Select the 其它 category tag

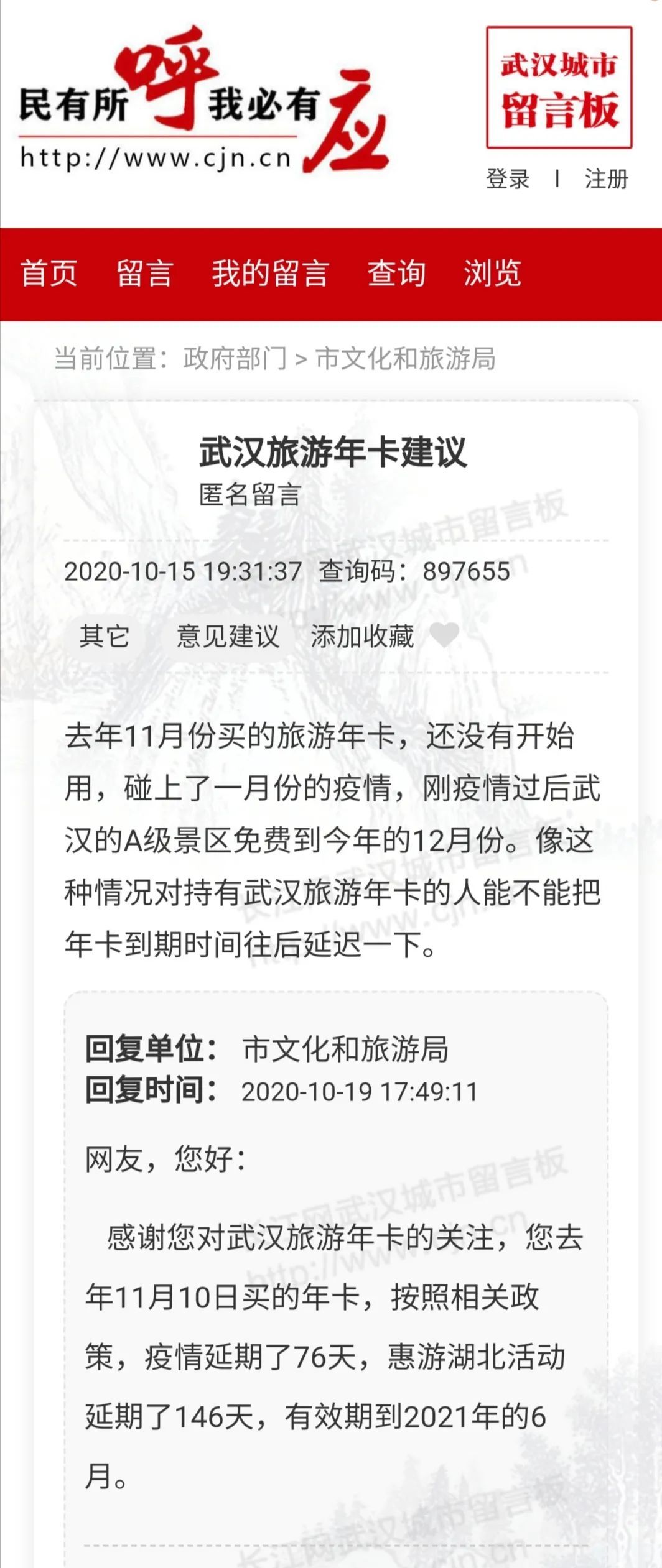point(104,636)
